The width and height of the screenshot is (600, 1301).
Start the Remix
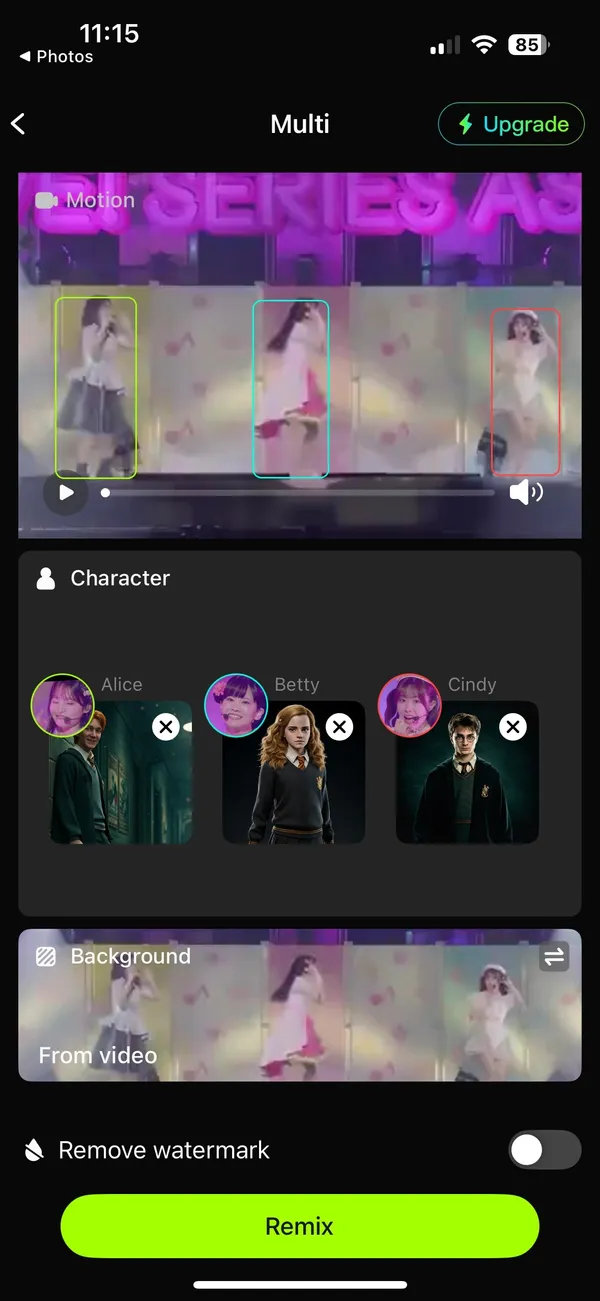(x=300, y=1226)
